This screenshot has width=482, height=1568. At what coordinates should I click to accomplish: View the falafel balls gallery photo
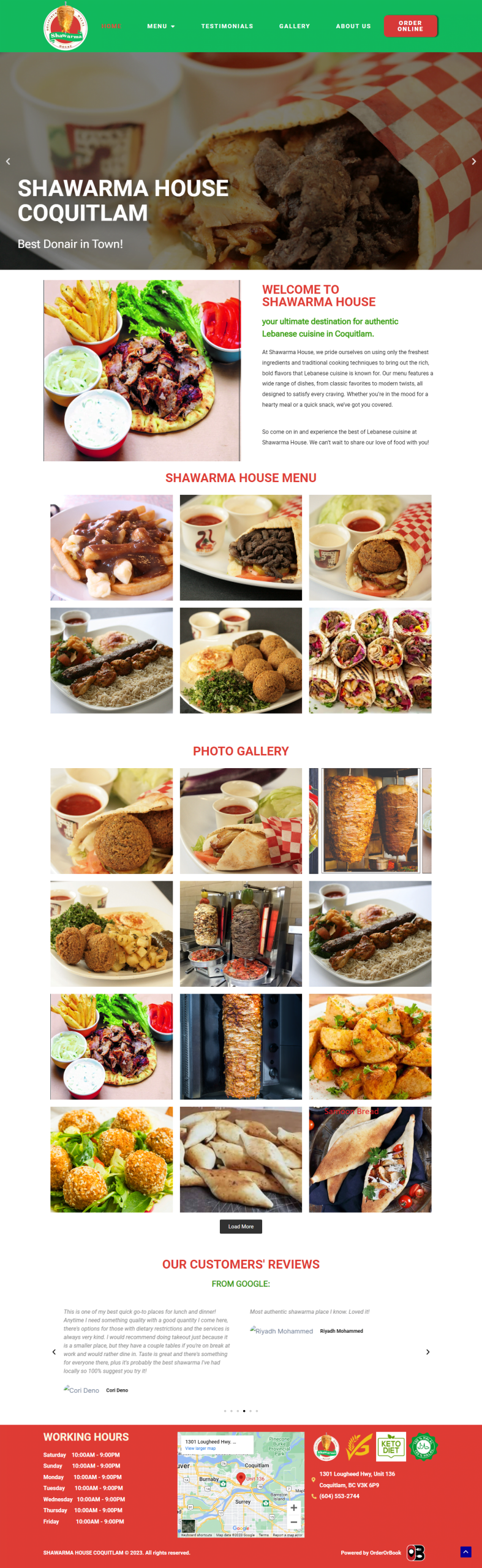[x=111, y=1159]
